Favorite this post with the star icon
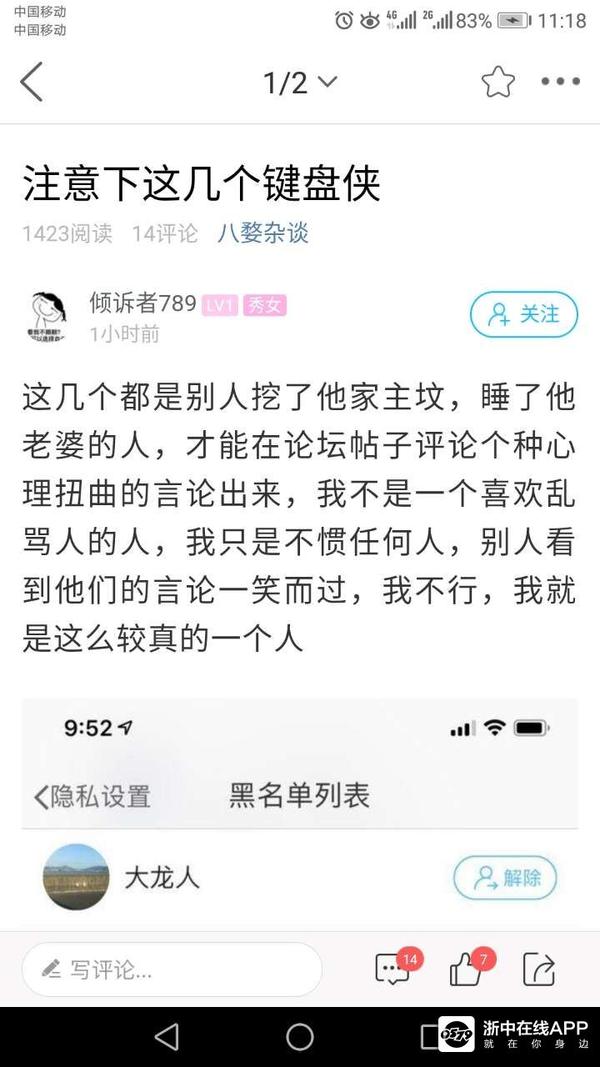This screenshot has width=600, height=1067. [x=498, y=82]
